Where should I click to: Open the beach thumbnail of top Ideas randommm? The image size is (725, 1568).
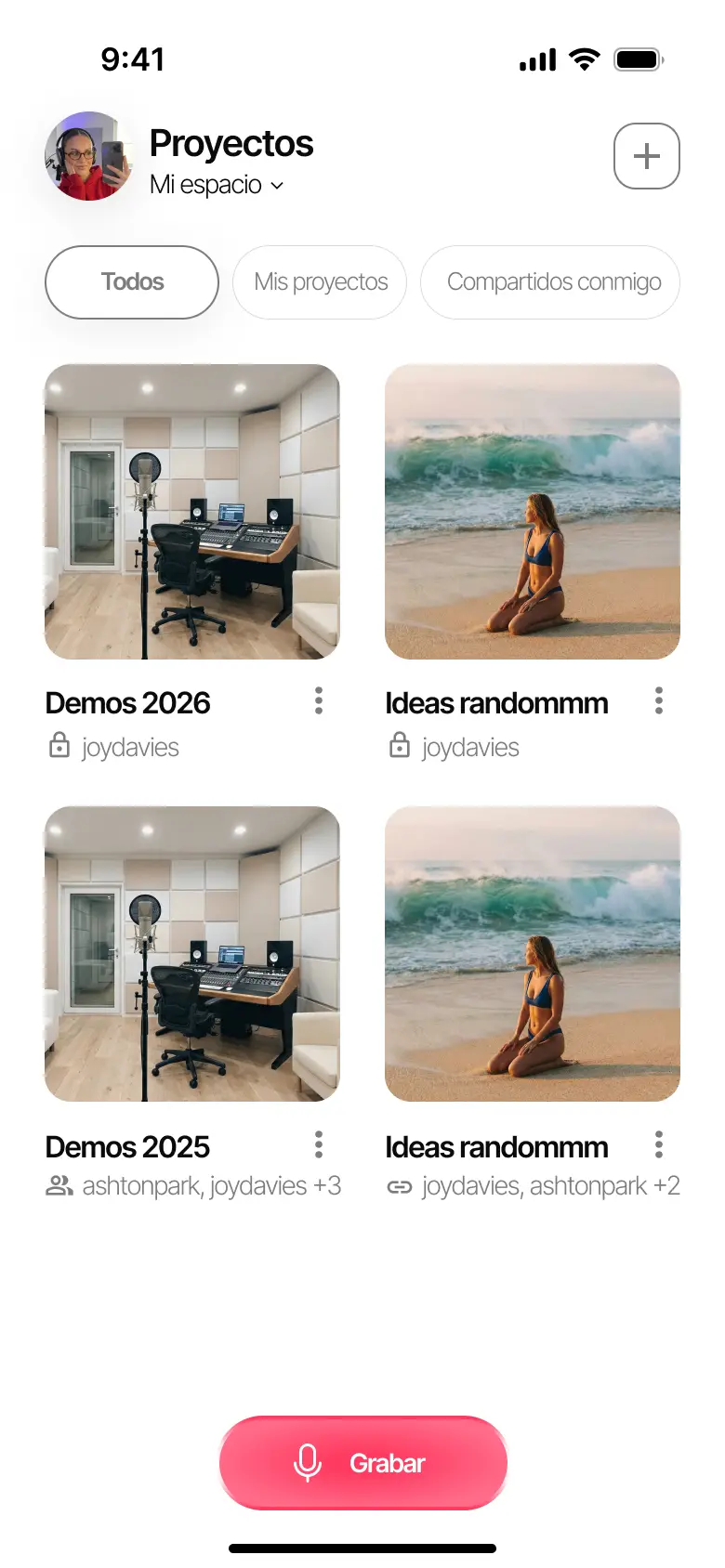click(x=532, y=512)
